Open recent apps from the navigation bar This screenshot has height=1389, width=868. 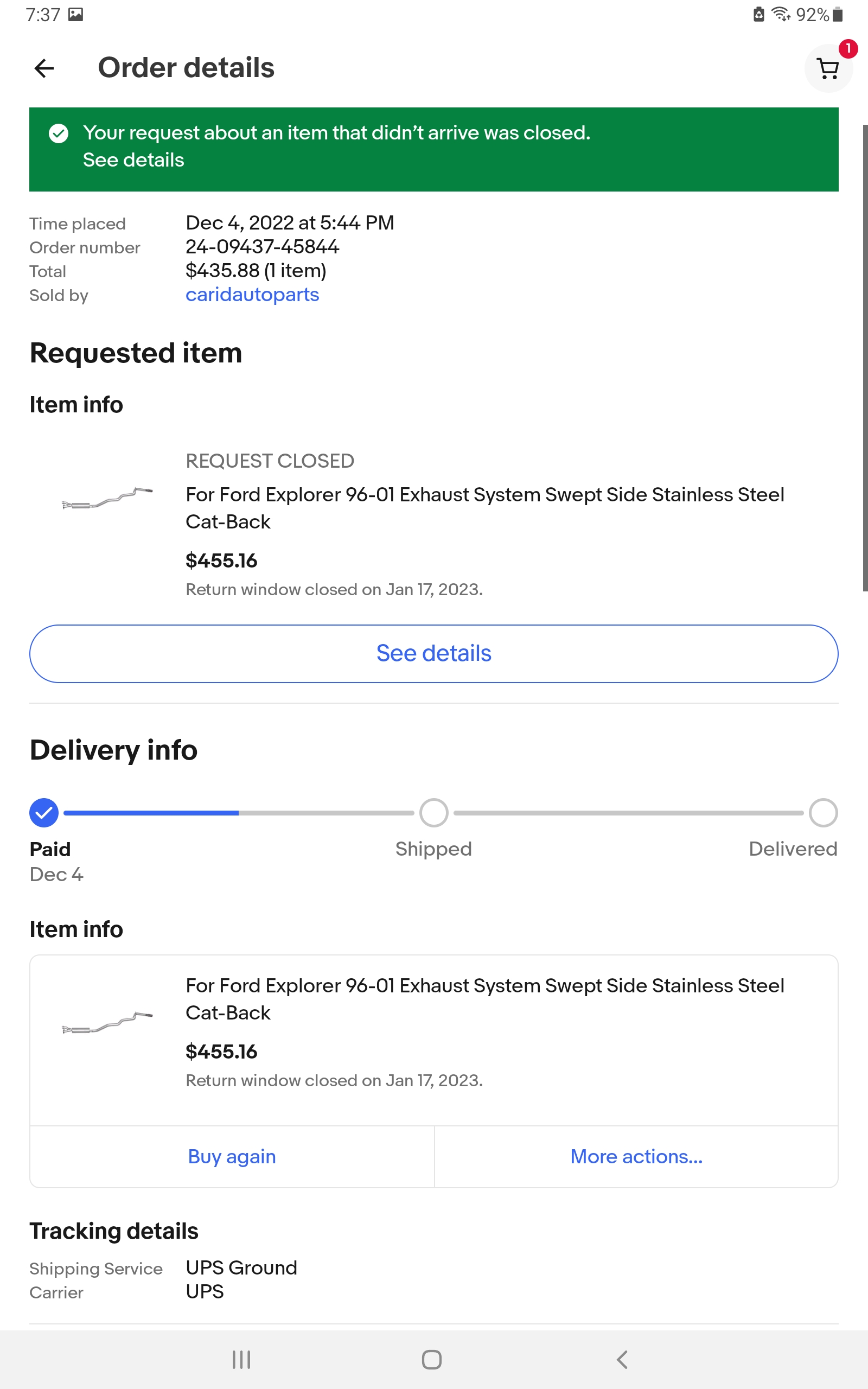click(241, 1360)
